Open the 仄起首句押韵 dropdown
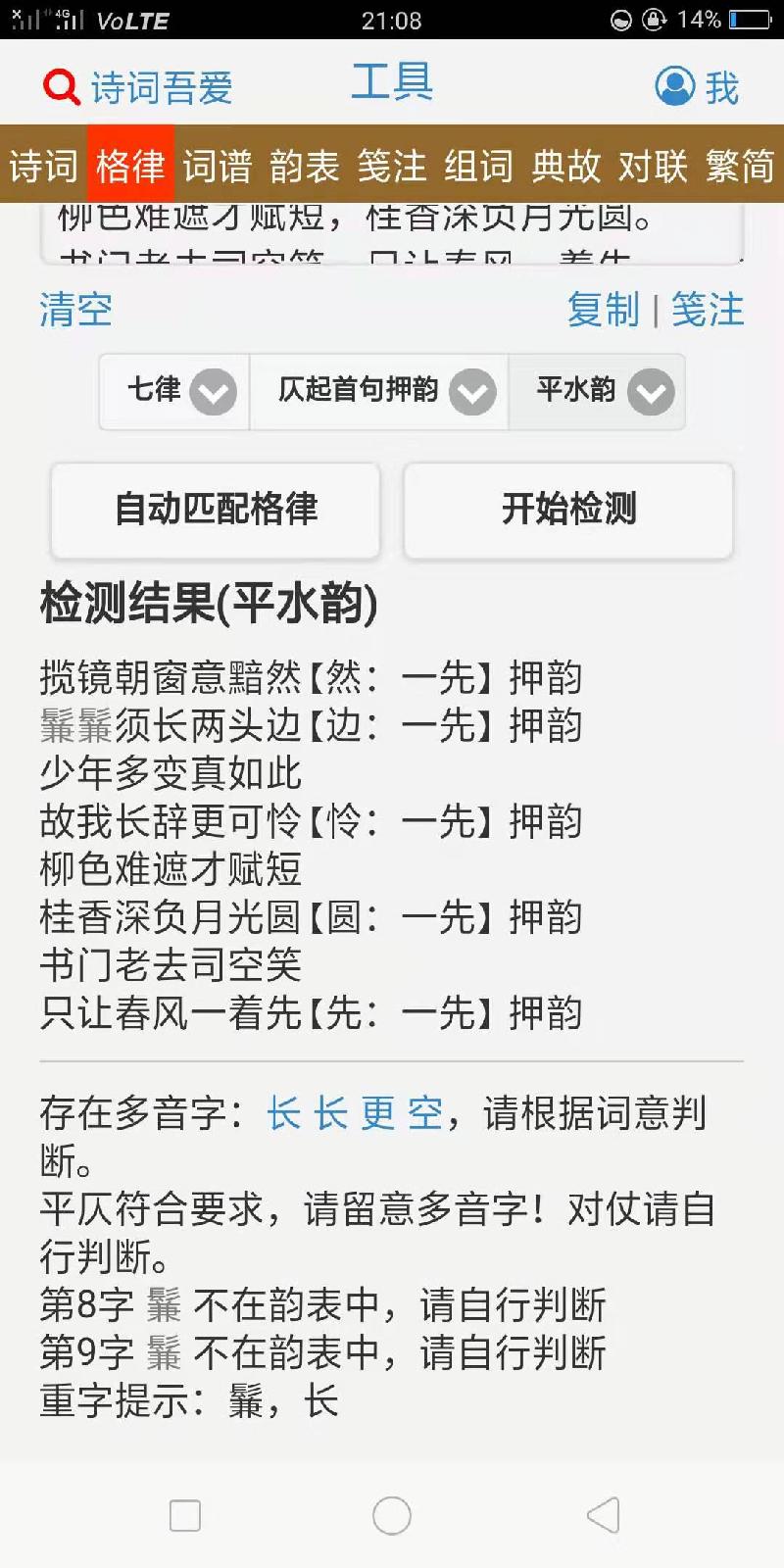This screenshot has height=1568, width=784. (x=382, y=391)
